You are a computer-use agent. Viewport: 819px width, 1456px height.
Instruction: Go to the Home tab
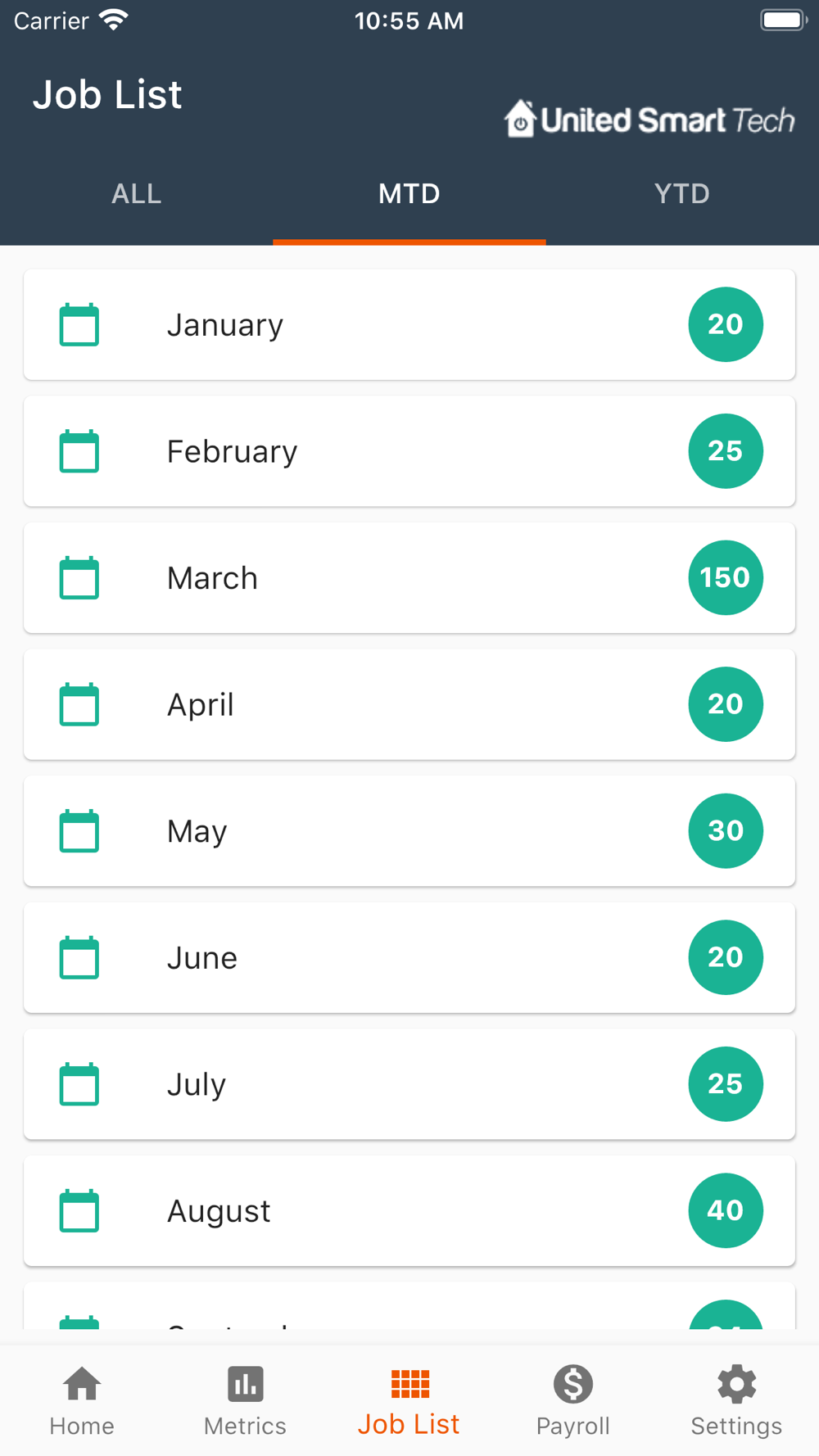82,1401
